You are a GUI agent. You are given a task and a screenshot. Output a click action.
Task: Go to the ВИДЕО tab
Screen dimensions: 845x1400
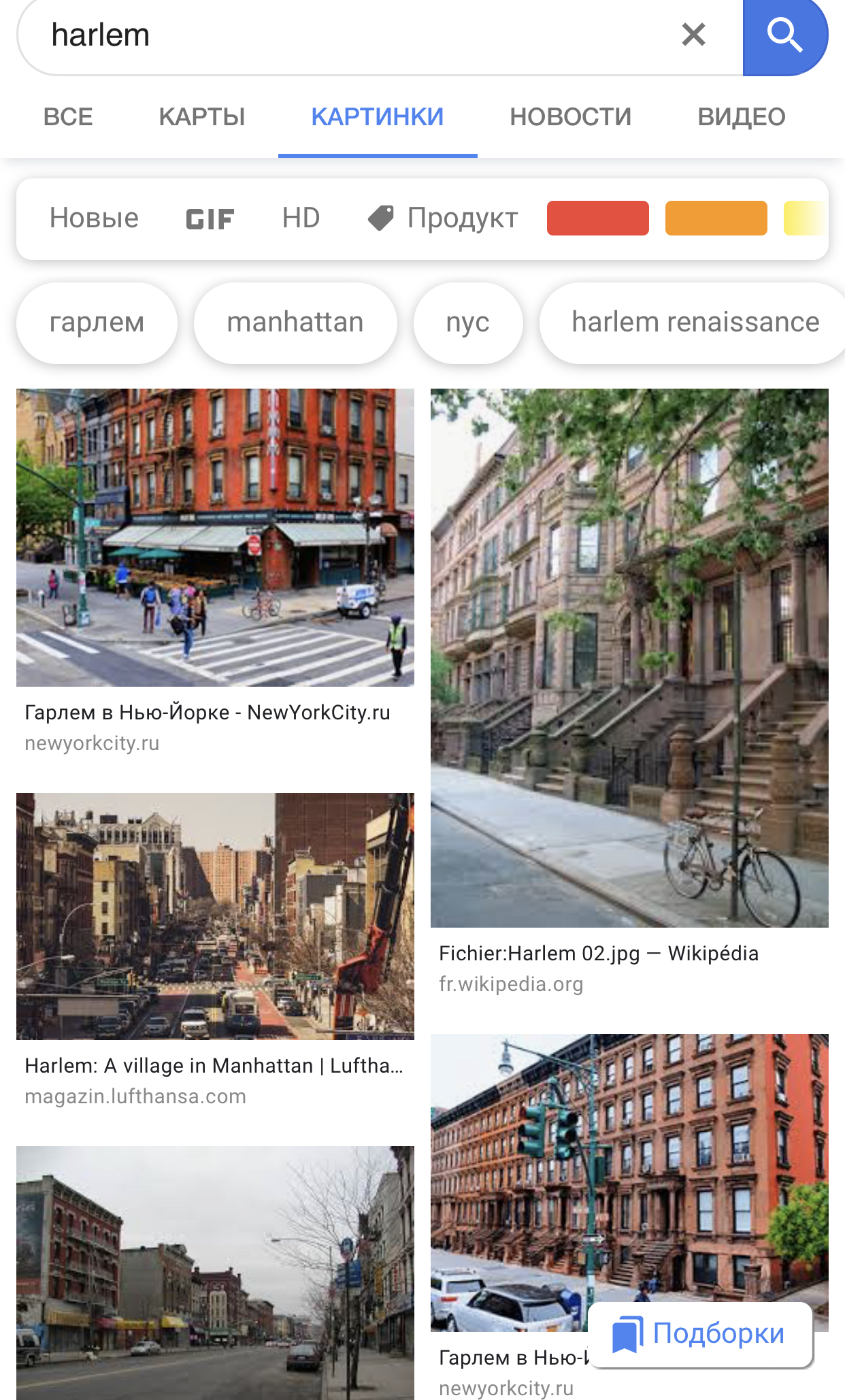741,117
